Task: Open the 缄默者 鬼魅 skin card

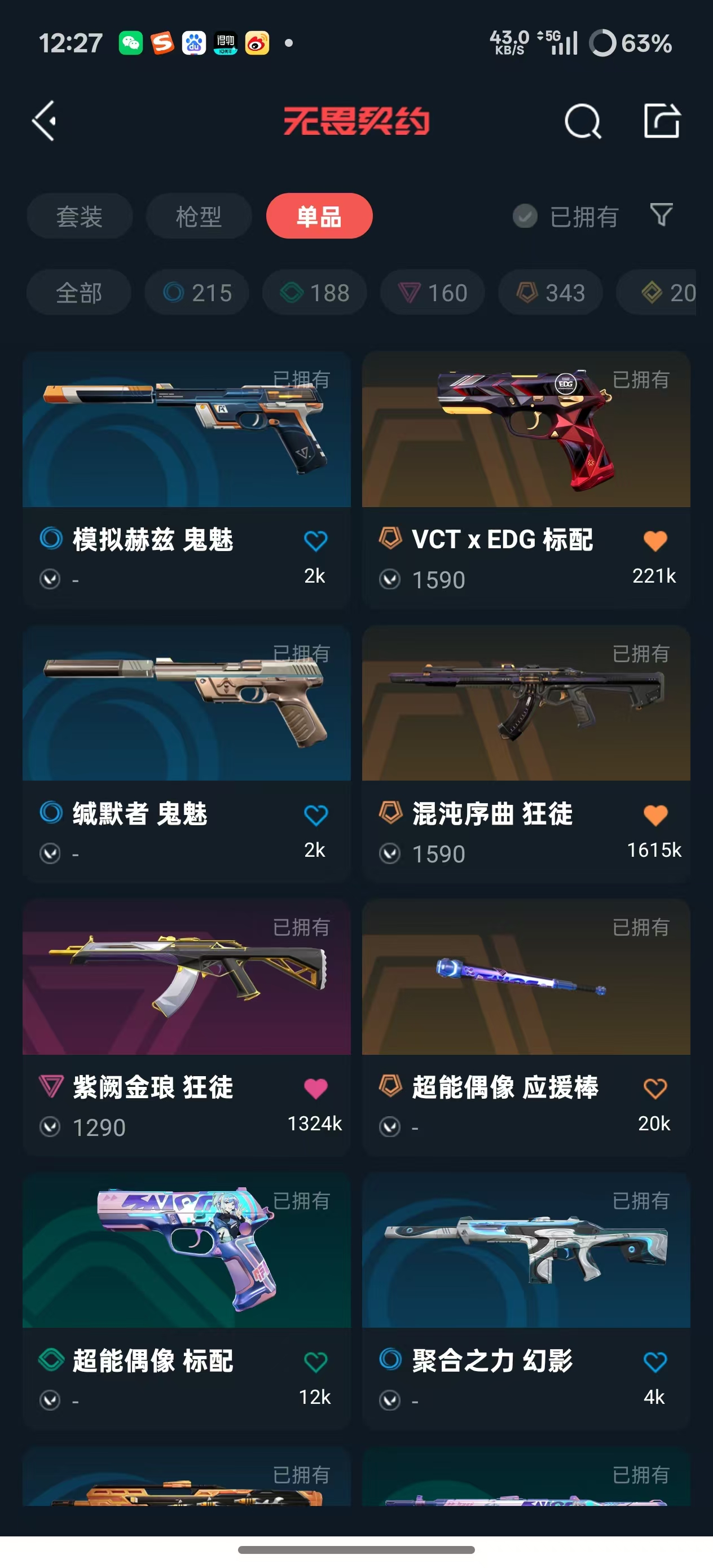Action: coord(186,704)
